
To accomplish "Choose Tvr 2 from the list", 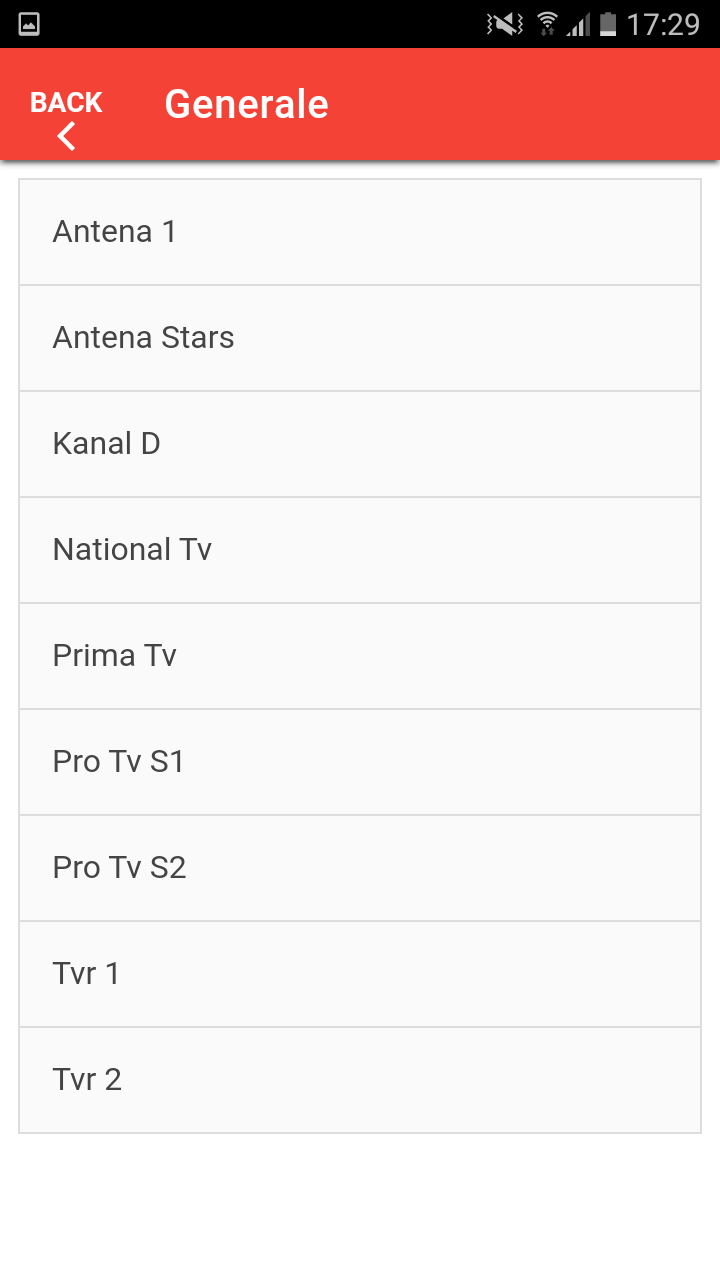I will (x=360, y=1080).
